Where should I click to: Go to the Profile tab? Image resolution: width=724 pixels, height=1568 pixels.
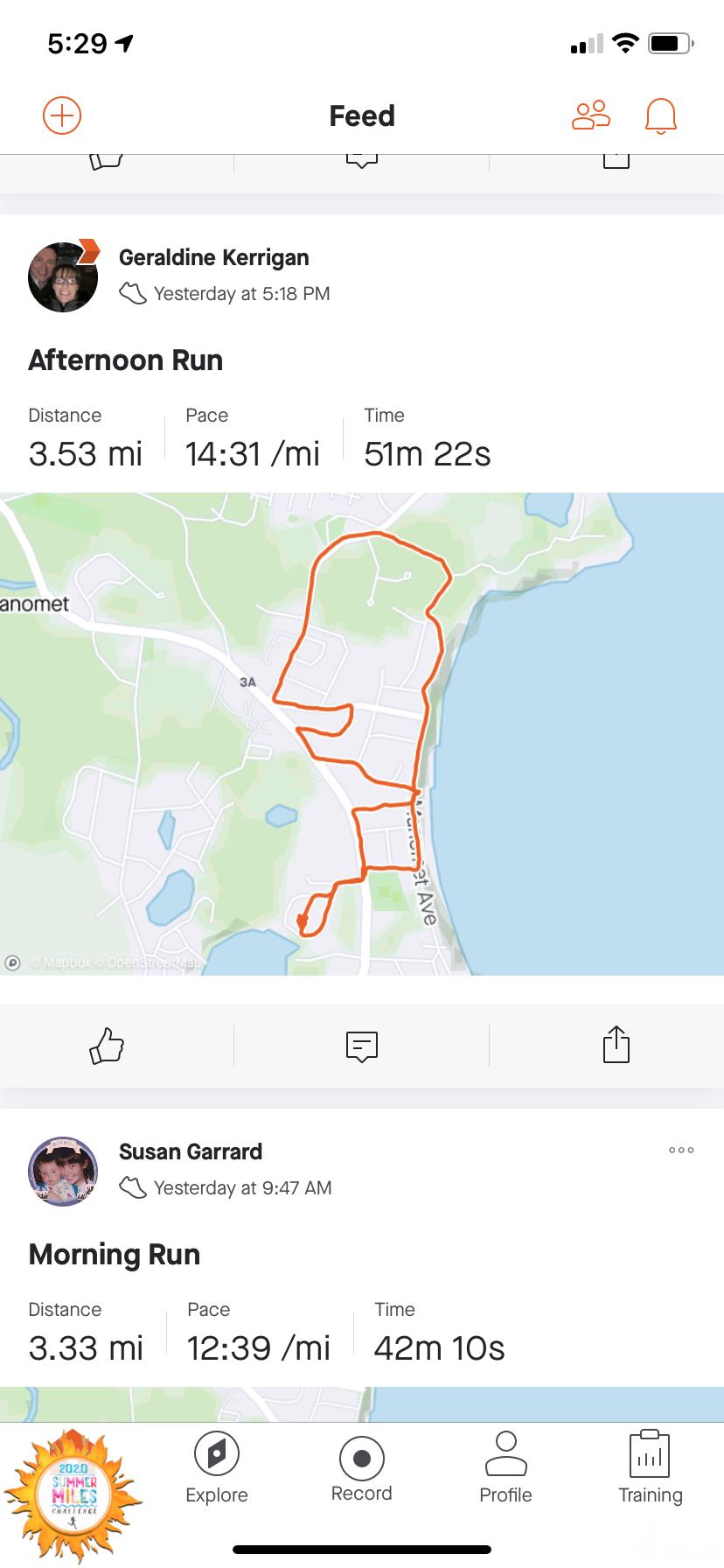point(505,1470)
